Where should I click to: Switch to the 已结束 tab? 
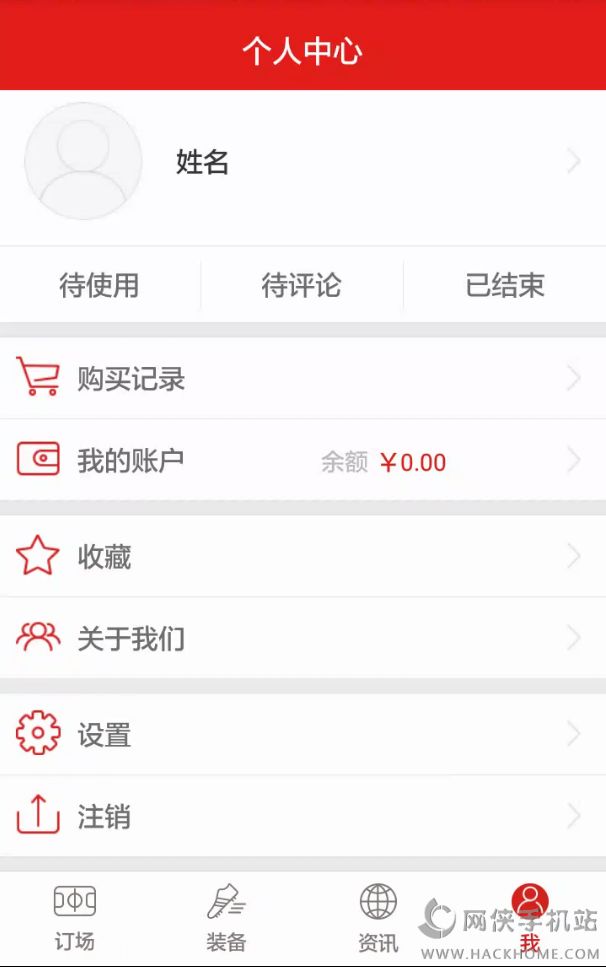505,286
